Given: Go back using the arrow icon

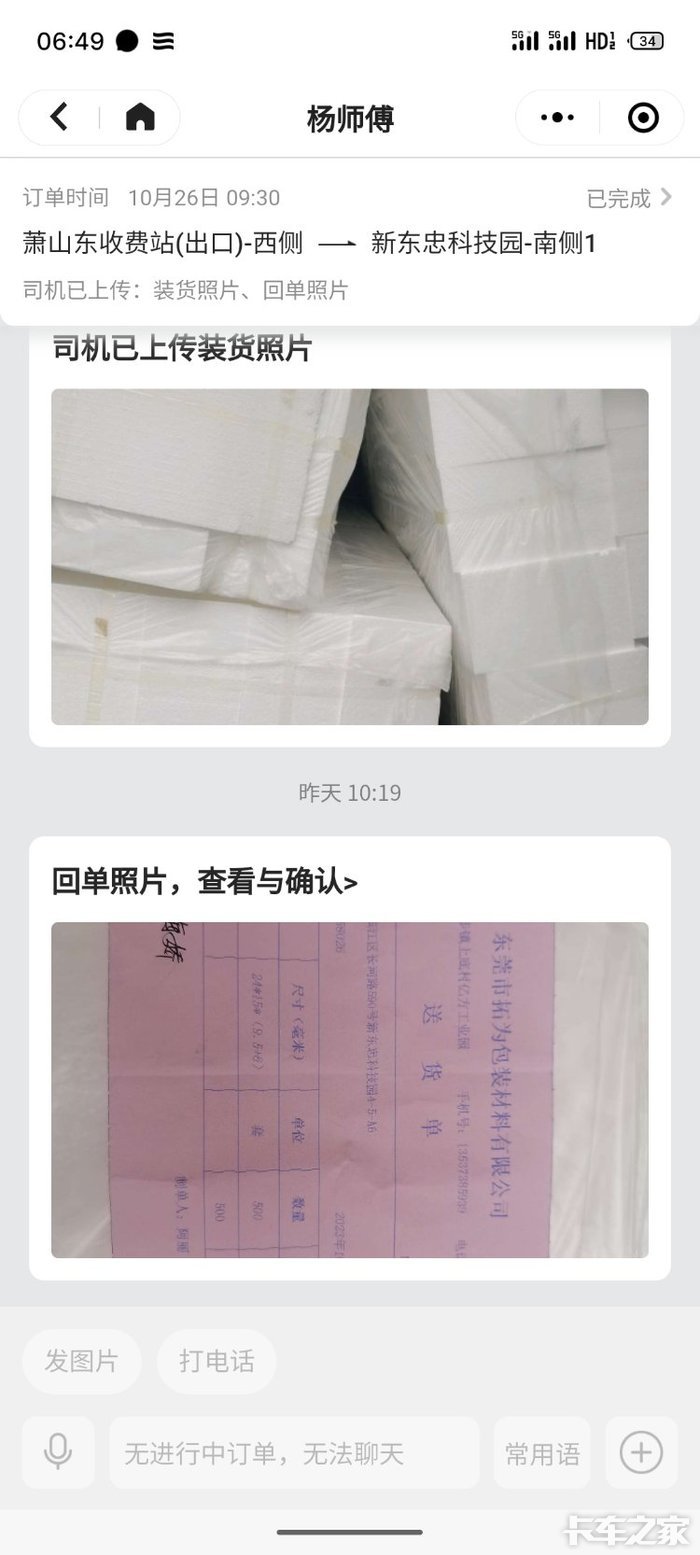Looking at the screenshot, I should 59,118.
